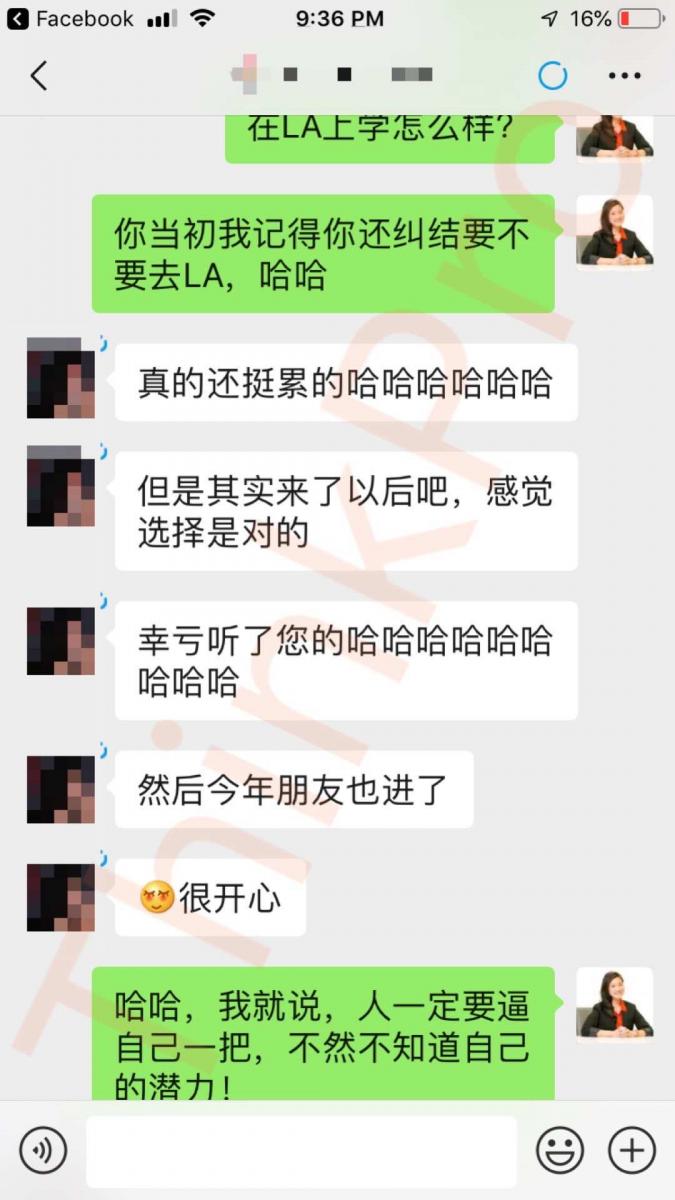Focus the message text field
Viewport: 675px width, 1200px height.
click(300, 1150)
